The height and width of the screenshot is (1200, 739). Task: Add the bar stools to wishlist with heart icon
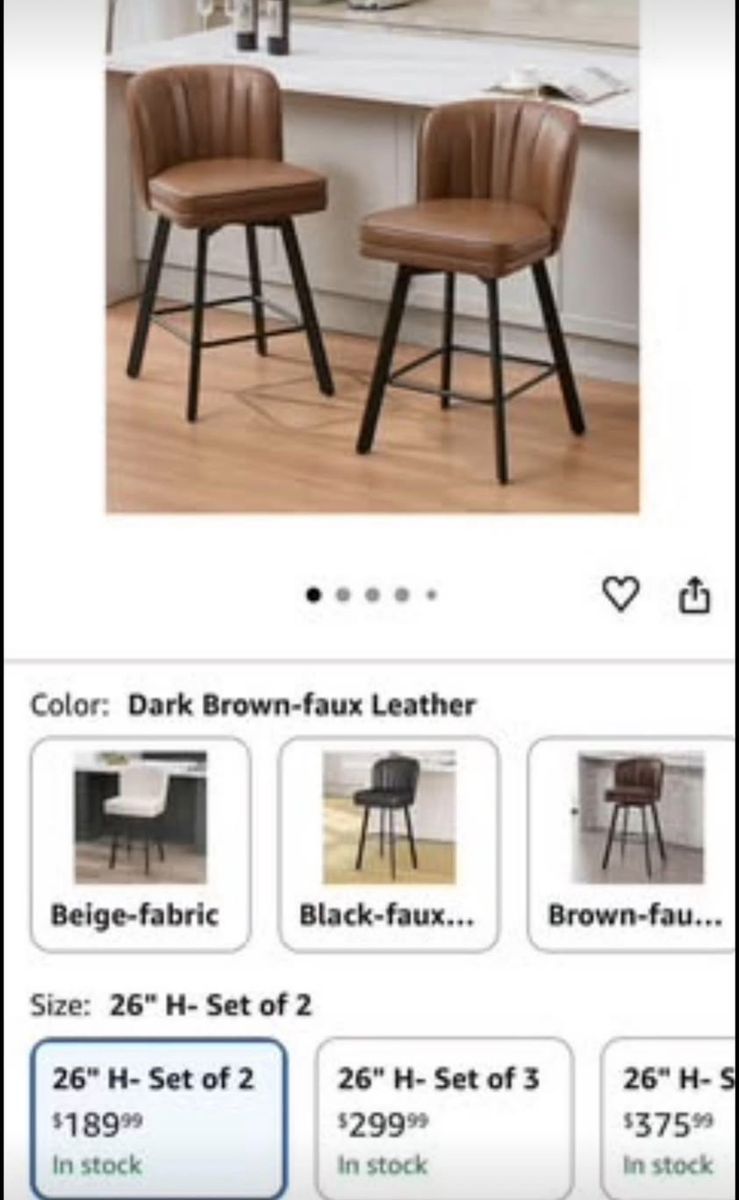620,595
